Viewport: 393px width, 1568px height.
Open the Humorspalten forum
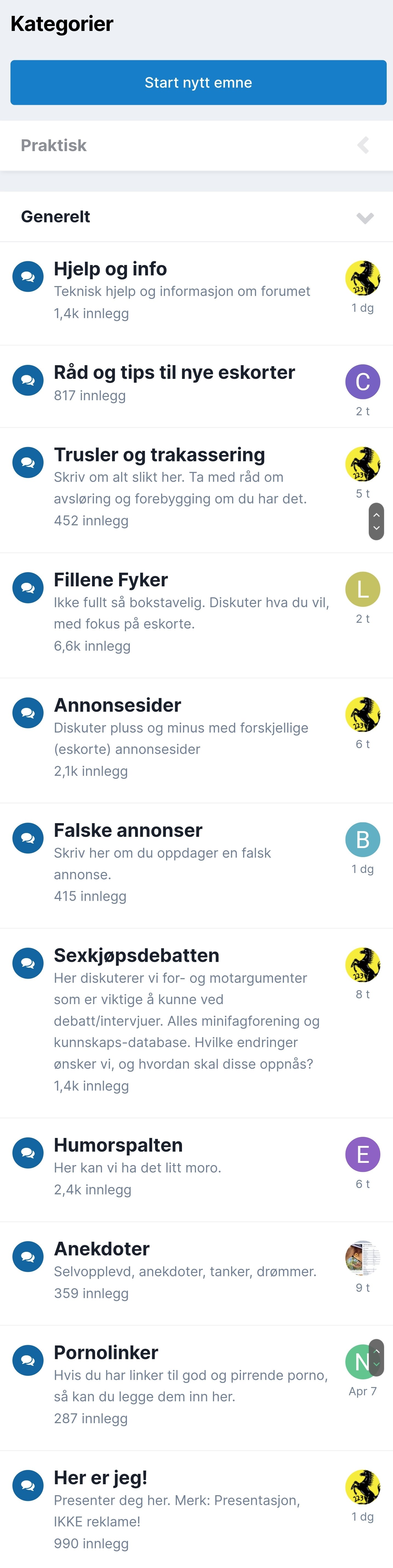pos(118,1145)
